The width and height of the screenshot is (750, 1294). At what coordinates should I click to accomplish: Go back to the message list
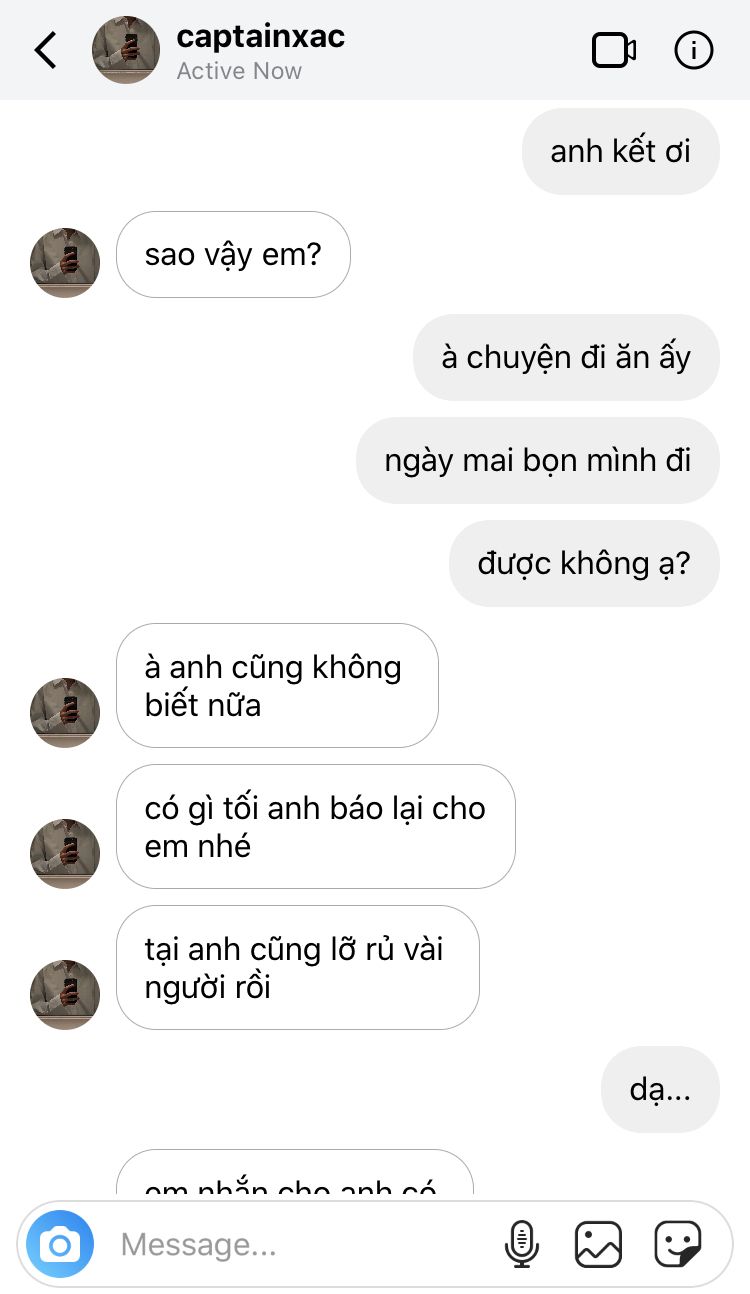[46, 50]
